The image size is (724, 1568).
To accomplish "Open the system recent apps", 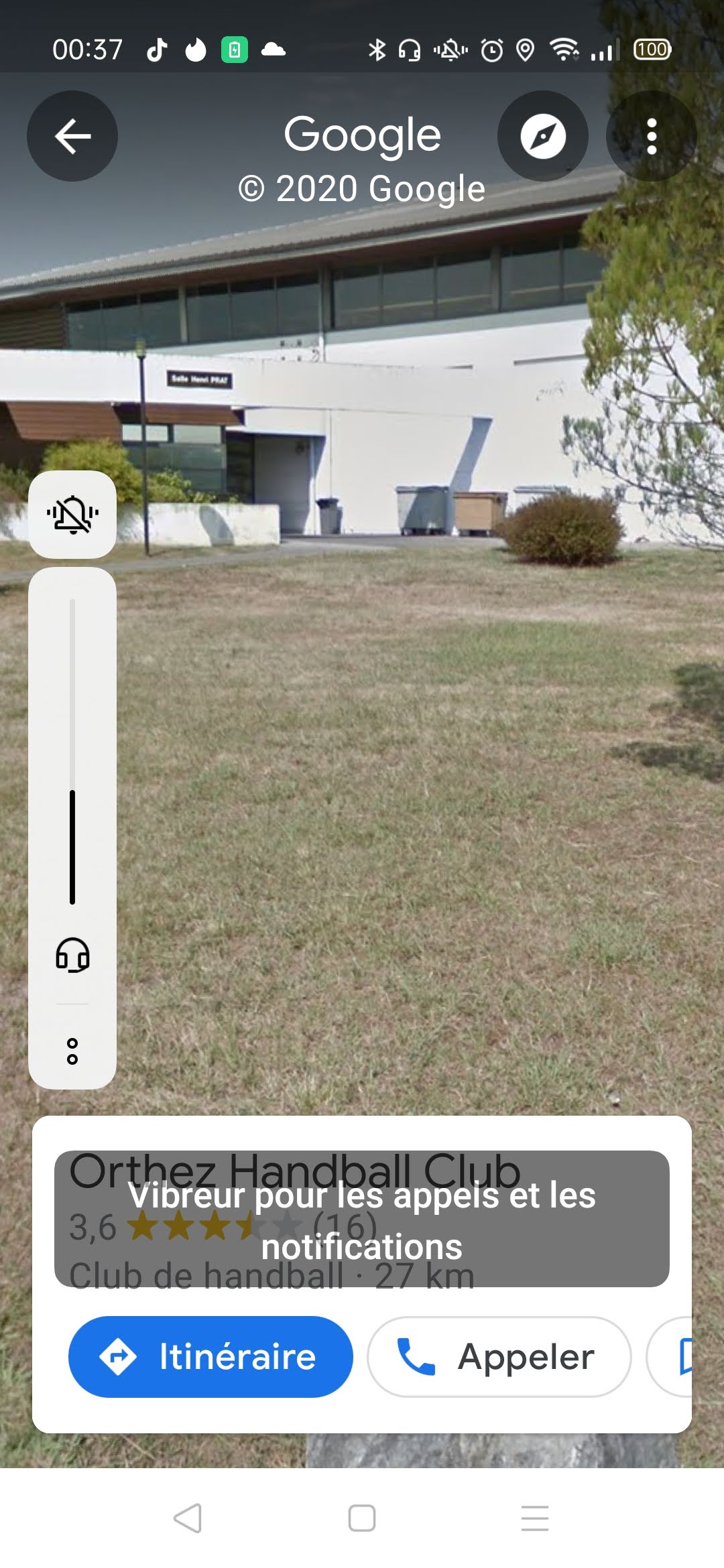I will point(535,1518).
